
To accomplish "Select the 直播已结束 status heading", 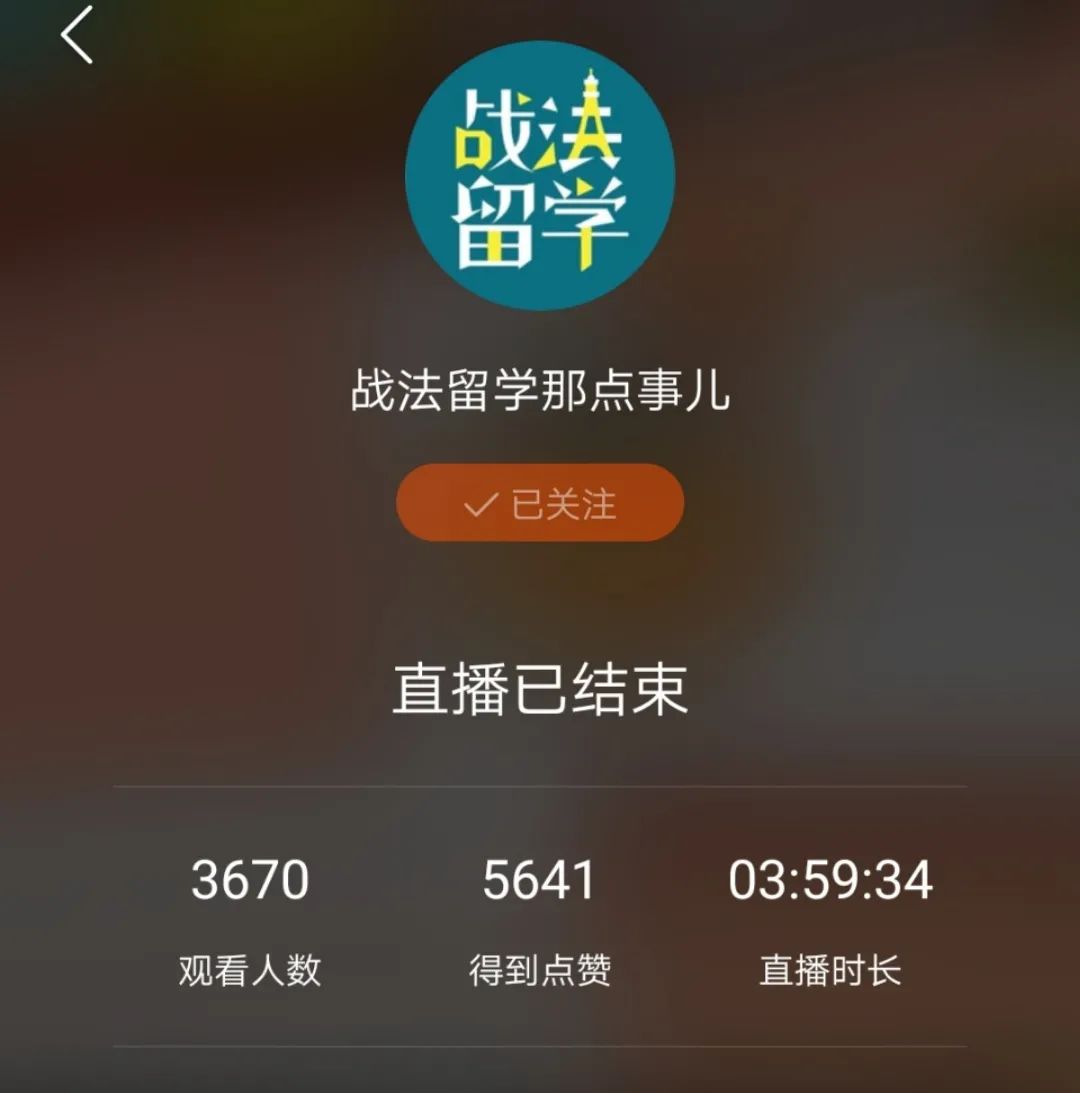I will click(540, 688).
